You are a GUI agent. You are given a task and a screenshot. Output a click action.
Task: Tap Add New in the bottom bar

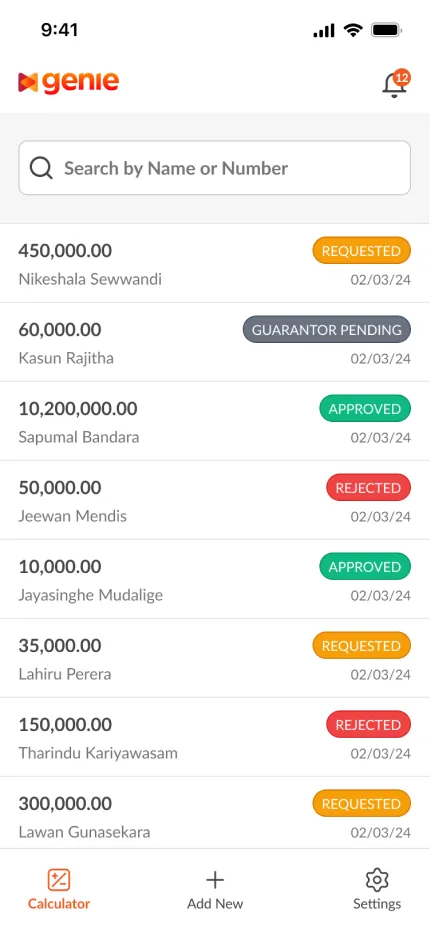(215, 889)
